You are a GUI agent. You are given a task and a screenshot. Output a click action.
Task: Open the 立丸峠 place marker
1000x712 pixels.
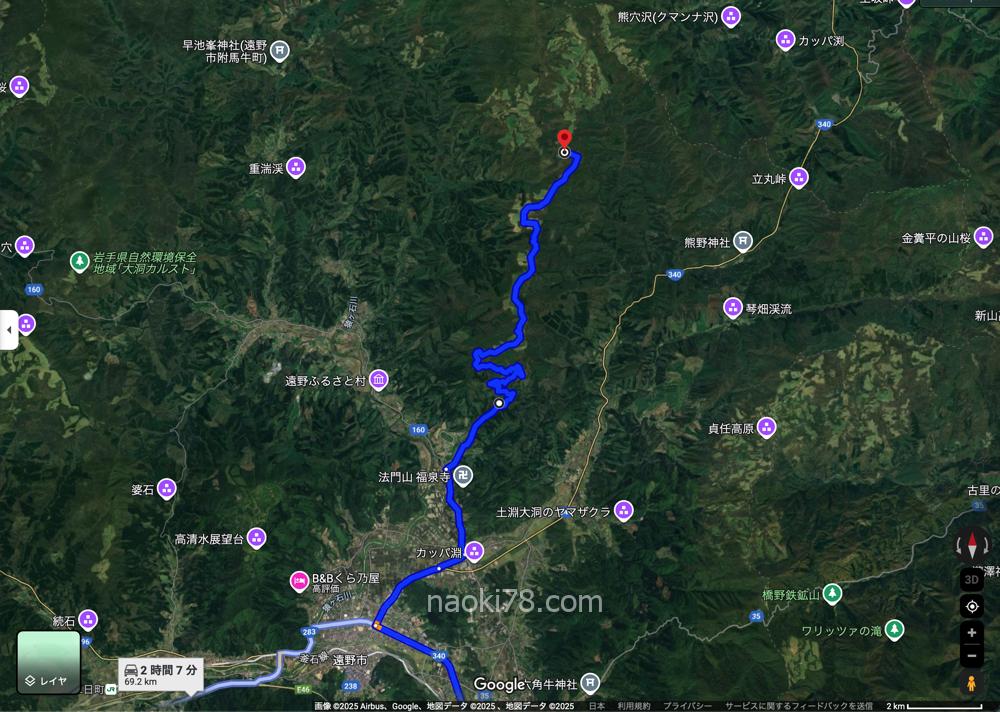point(798,179)
